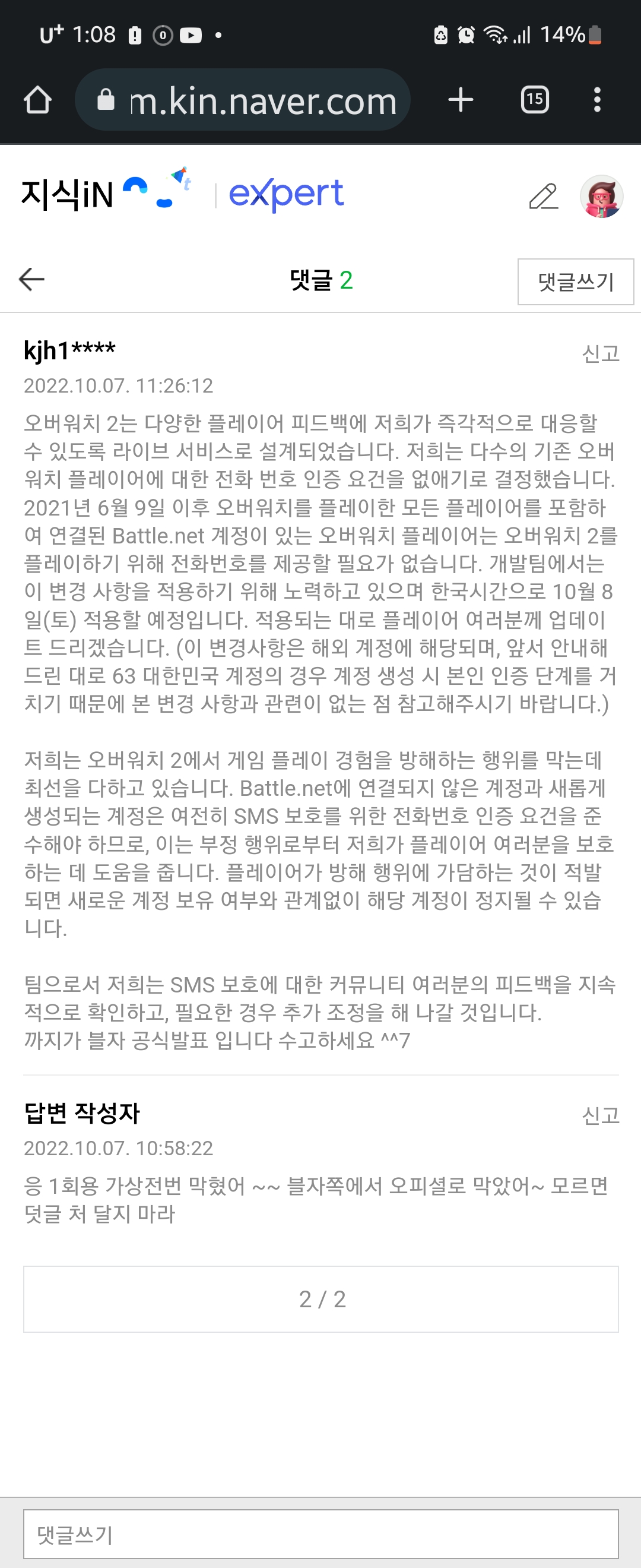Show the 15 open tabs
The width and height of the screenshot is (641, 1568).
click(535, 100)
